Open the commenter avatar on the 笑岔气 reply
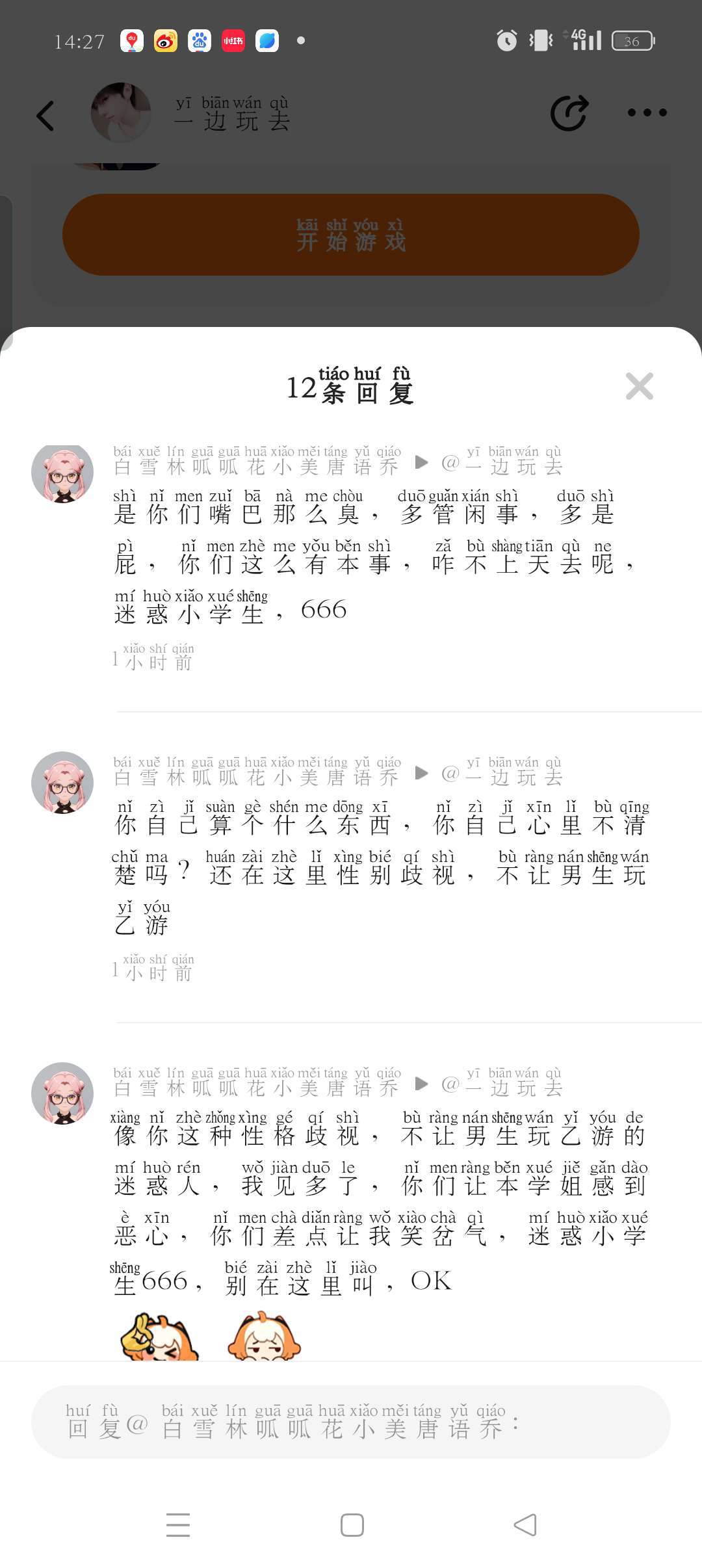This screenshot has width=702, height=1568. 62,1093
